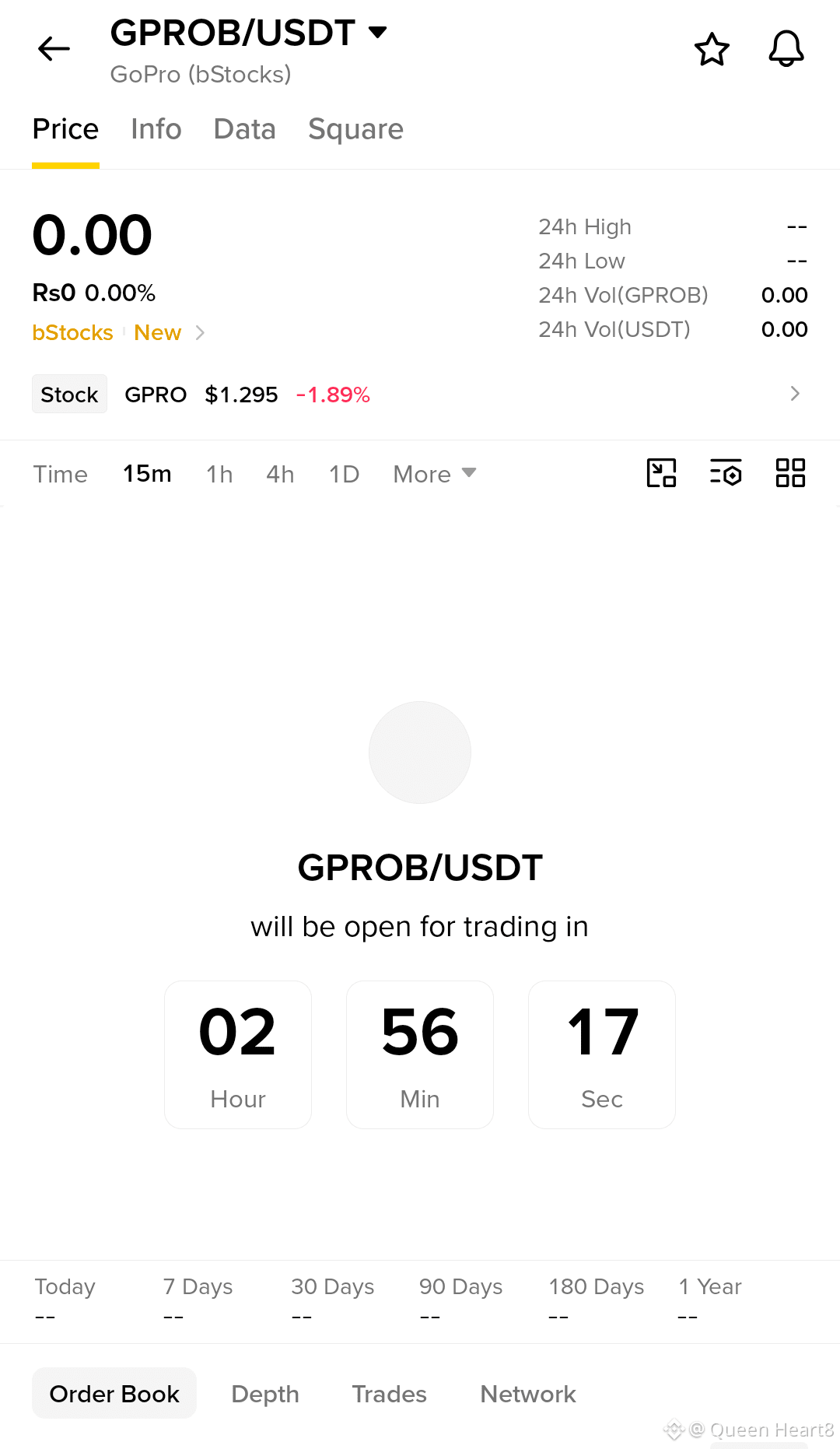The height and width of the screenshot is (1449, 840).
Task: Open chart indicator settings icon
Action: [726, 473]
